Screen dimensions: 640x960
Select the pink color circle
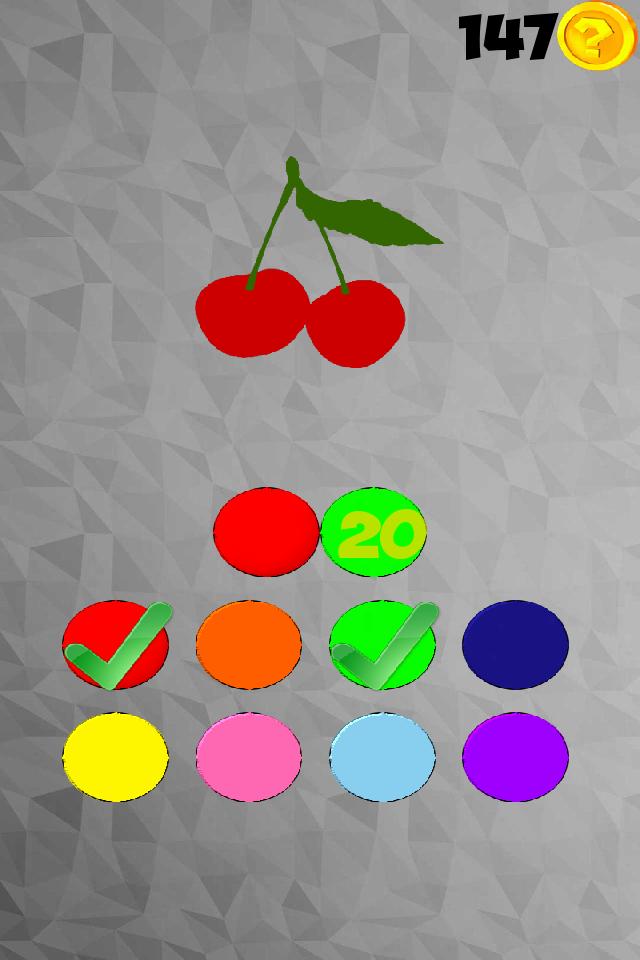[249, 757]
